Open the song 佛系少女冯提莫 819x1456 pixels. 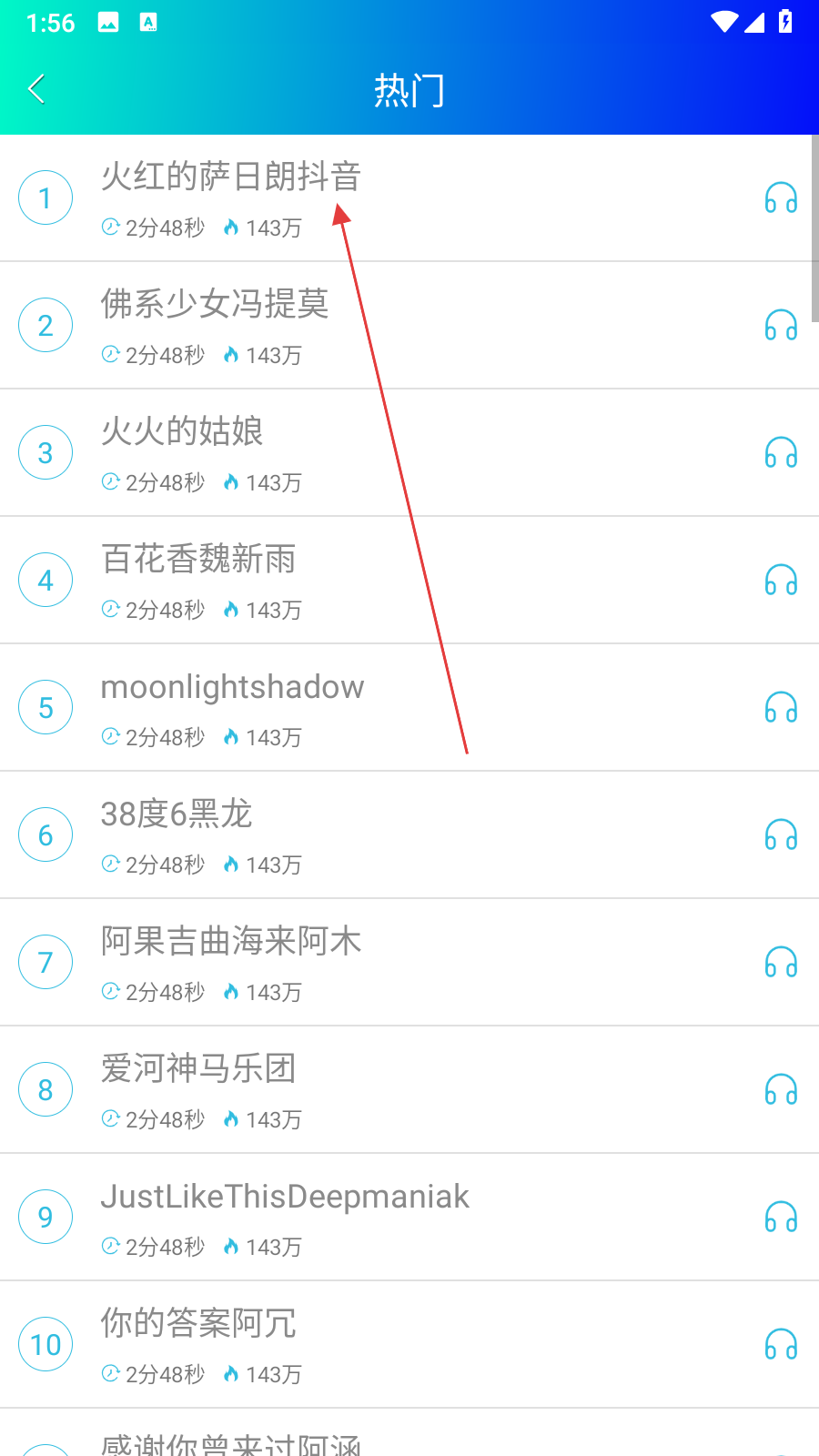coord(215,304)
